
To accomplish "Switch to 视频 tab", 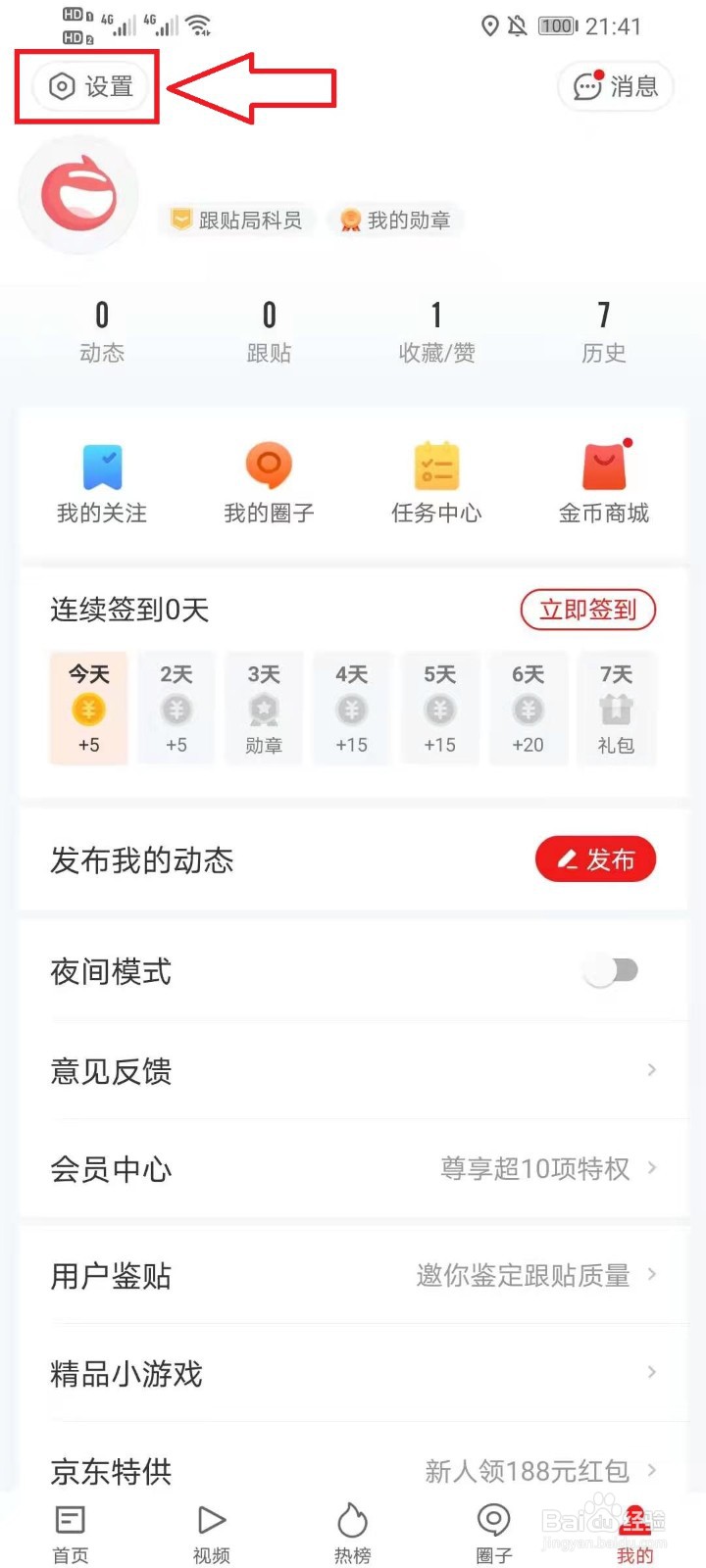I will pos(212,1535).
